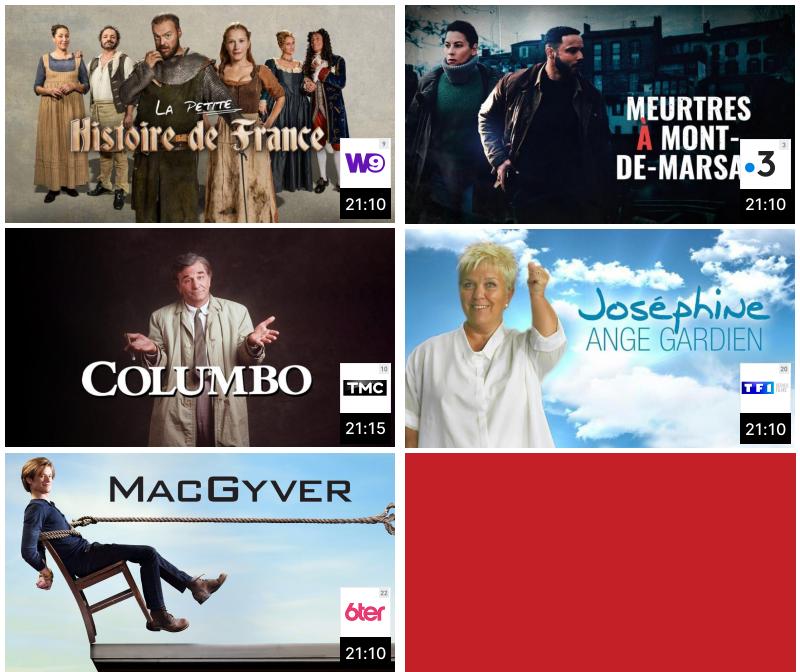Viewport: 800px width, 672px height.
Task: Select Meurtres à Mont-de-Marsan on France 3
Action: pyautogui.click(x=599, y=114)
